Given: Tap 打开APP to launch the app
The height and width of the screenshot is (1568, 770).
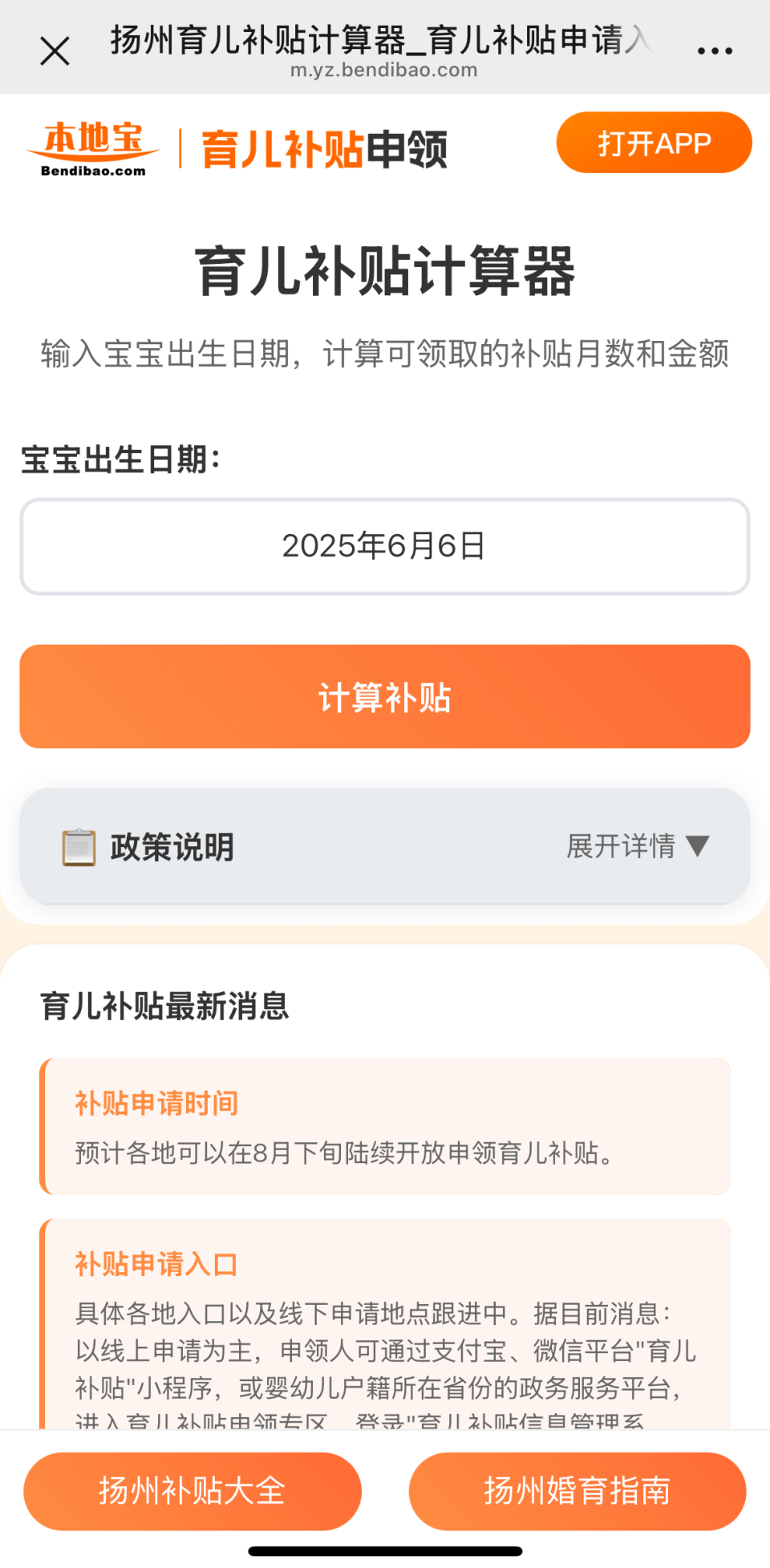Looking at the screenshot, I should coord(653,144).
